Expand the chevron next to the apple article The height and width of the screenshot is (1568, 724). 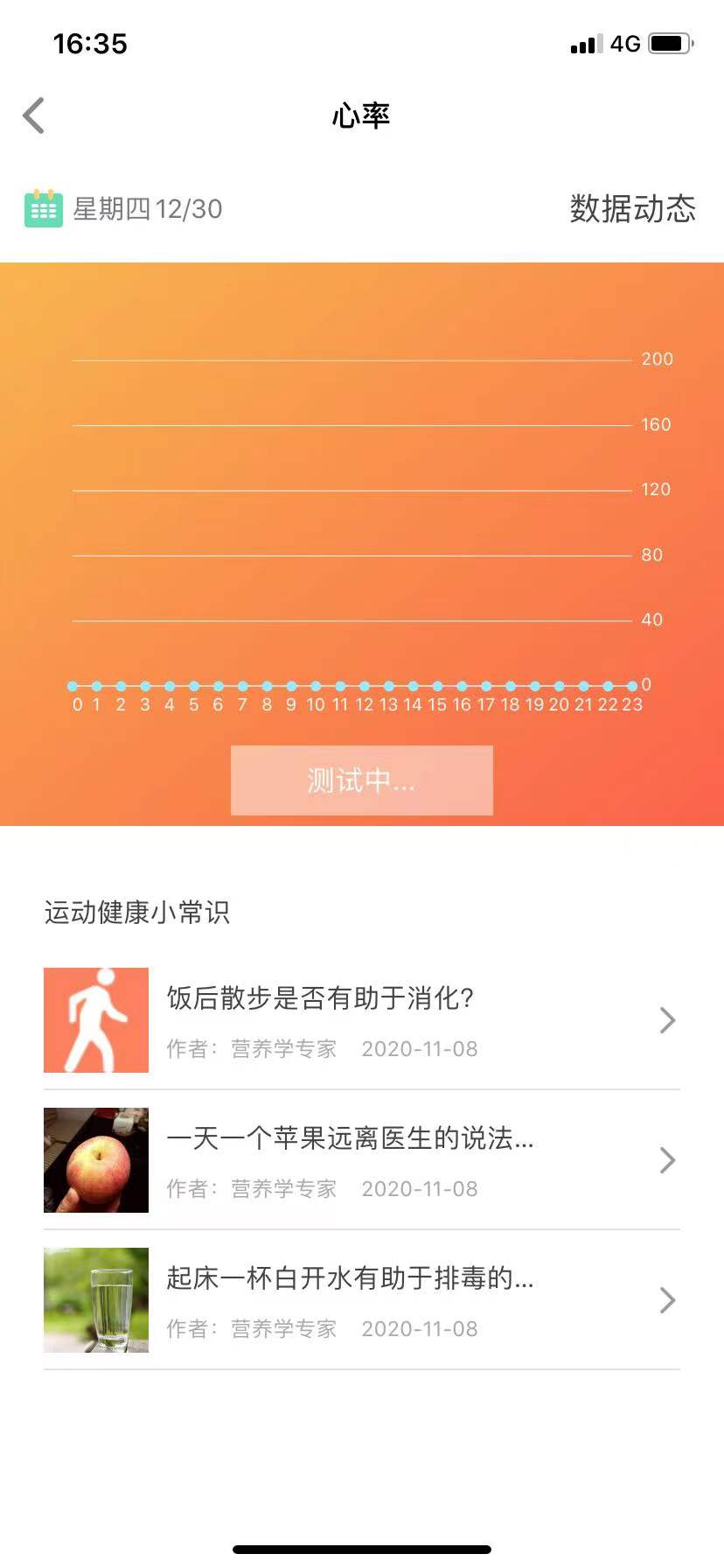(667, 1159)
